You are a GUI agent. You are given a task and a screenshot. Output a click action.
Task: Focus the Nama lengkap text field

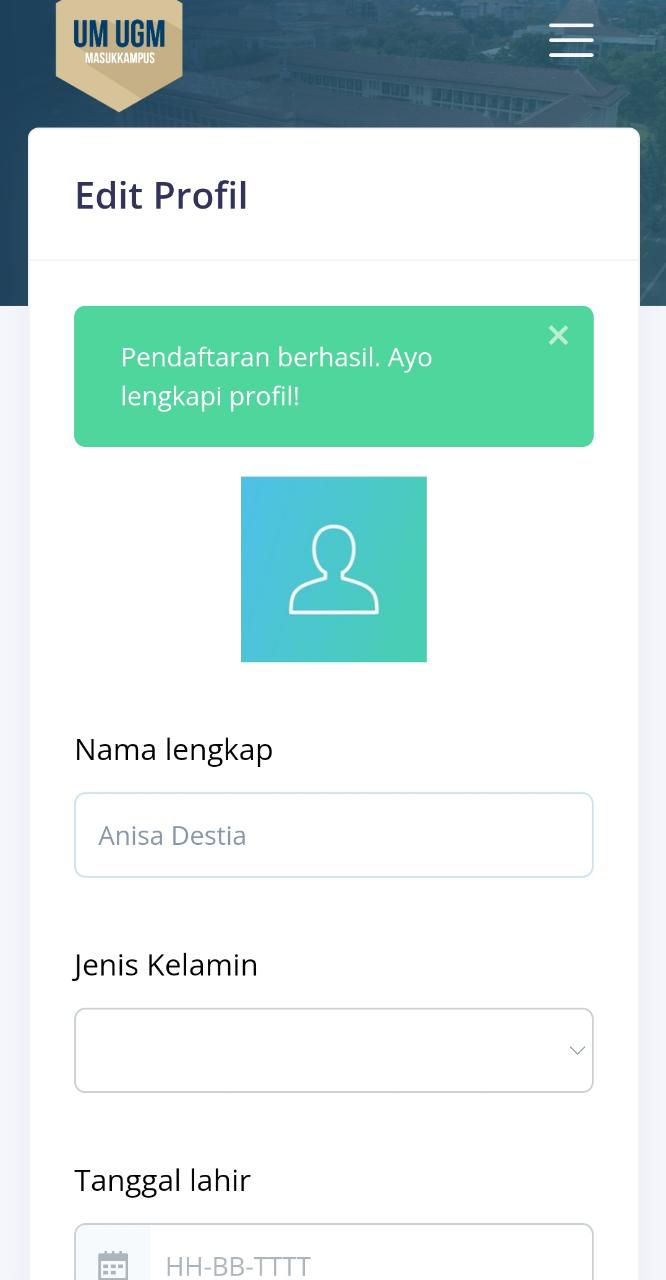click(333, 835)
